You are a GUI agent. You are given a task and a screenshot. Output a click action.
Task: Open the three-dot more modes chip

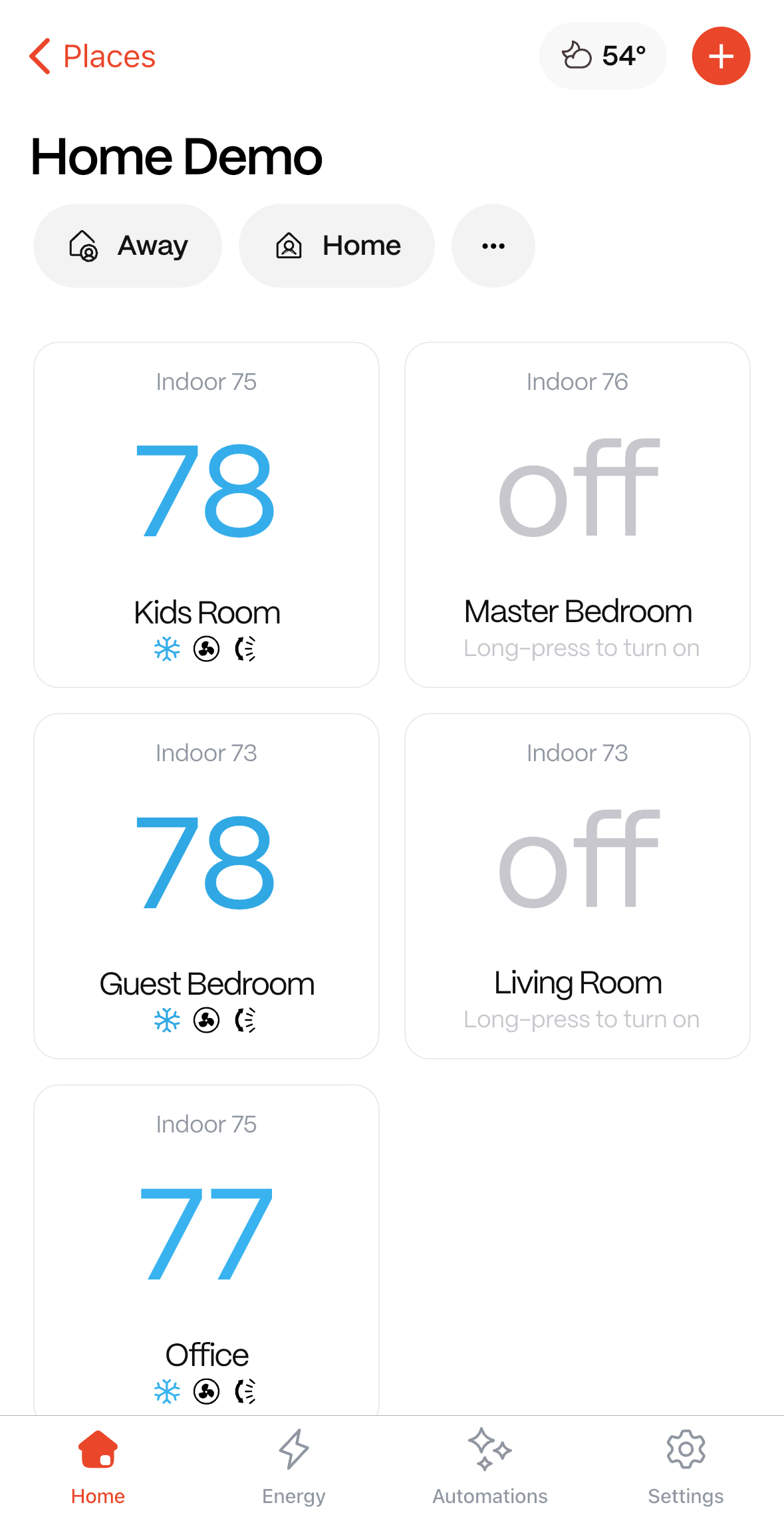(x=493, y=246)
